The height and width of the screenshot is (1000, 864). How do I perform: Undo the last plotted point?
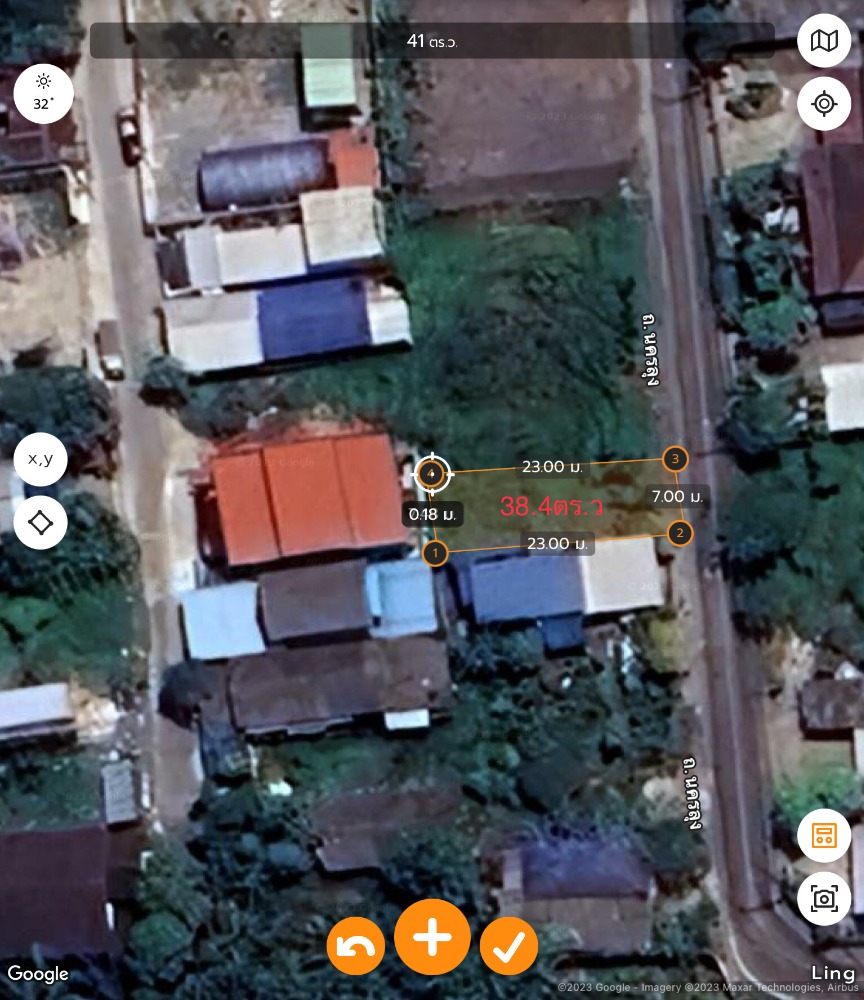[356, 945]
